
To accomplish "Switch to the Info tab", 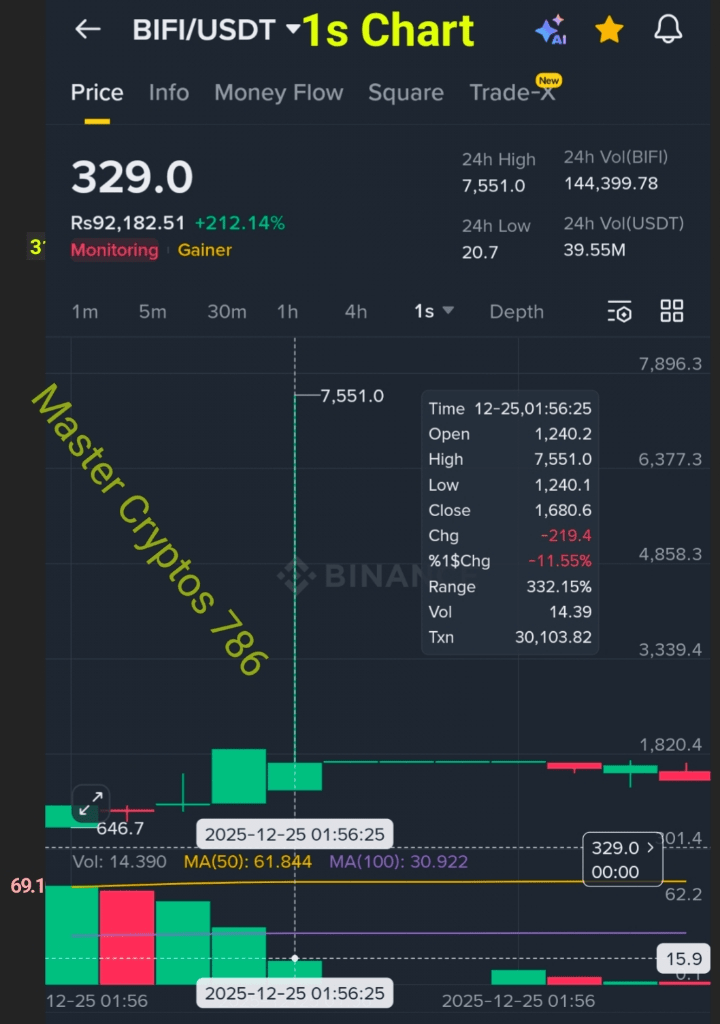I will (169, 93).
